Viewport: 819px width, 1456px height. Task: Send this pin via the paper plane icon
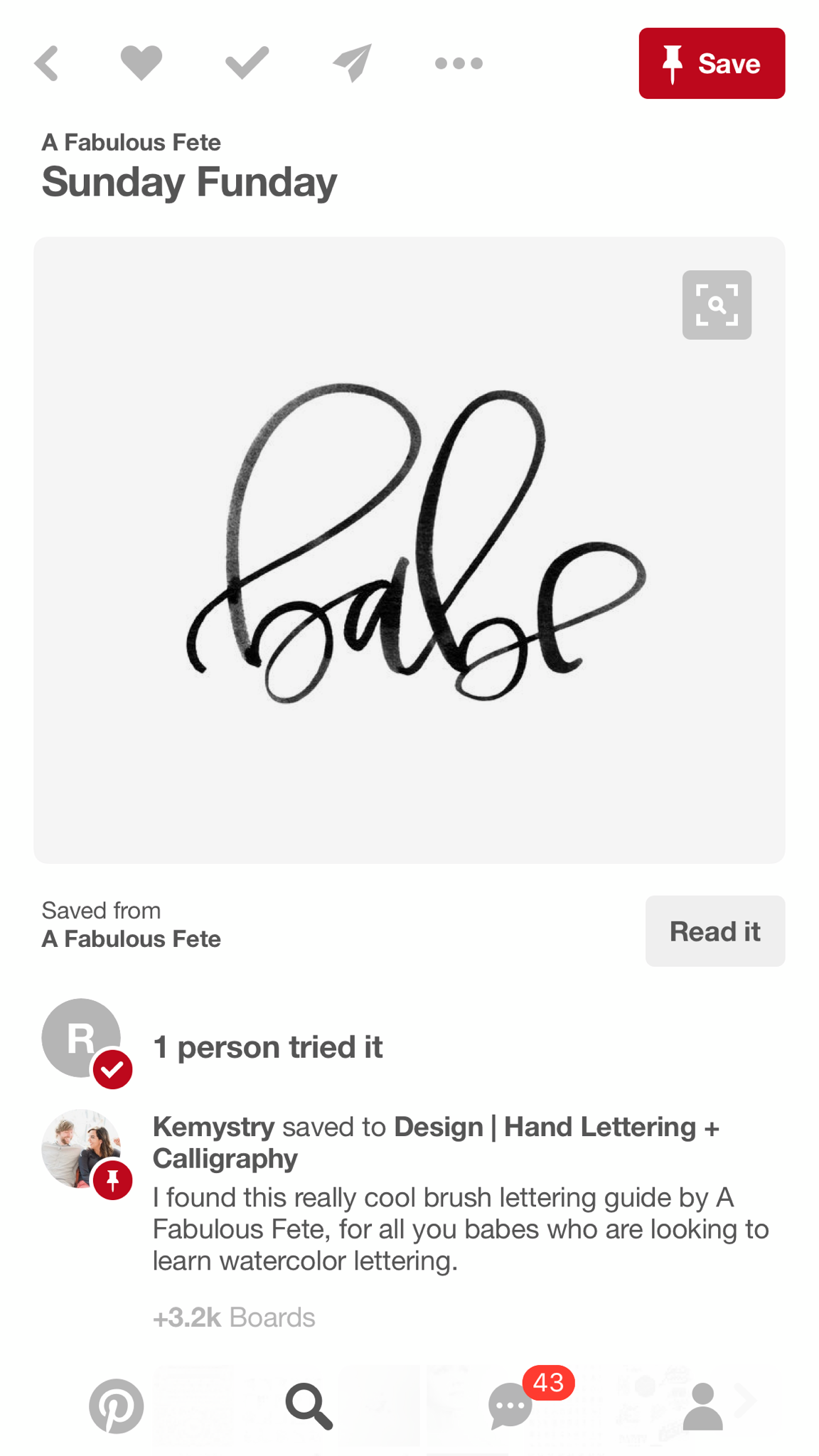pos(352,63)
